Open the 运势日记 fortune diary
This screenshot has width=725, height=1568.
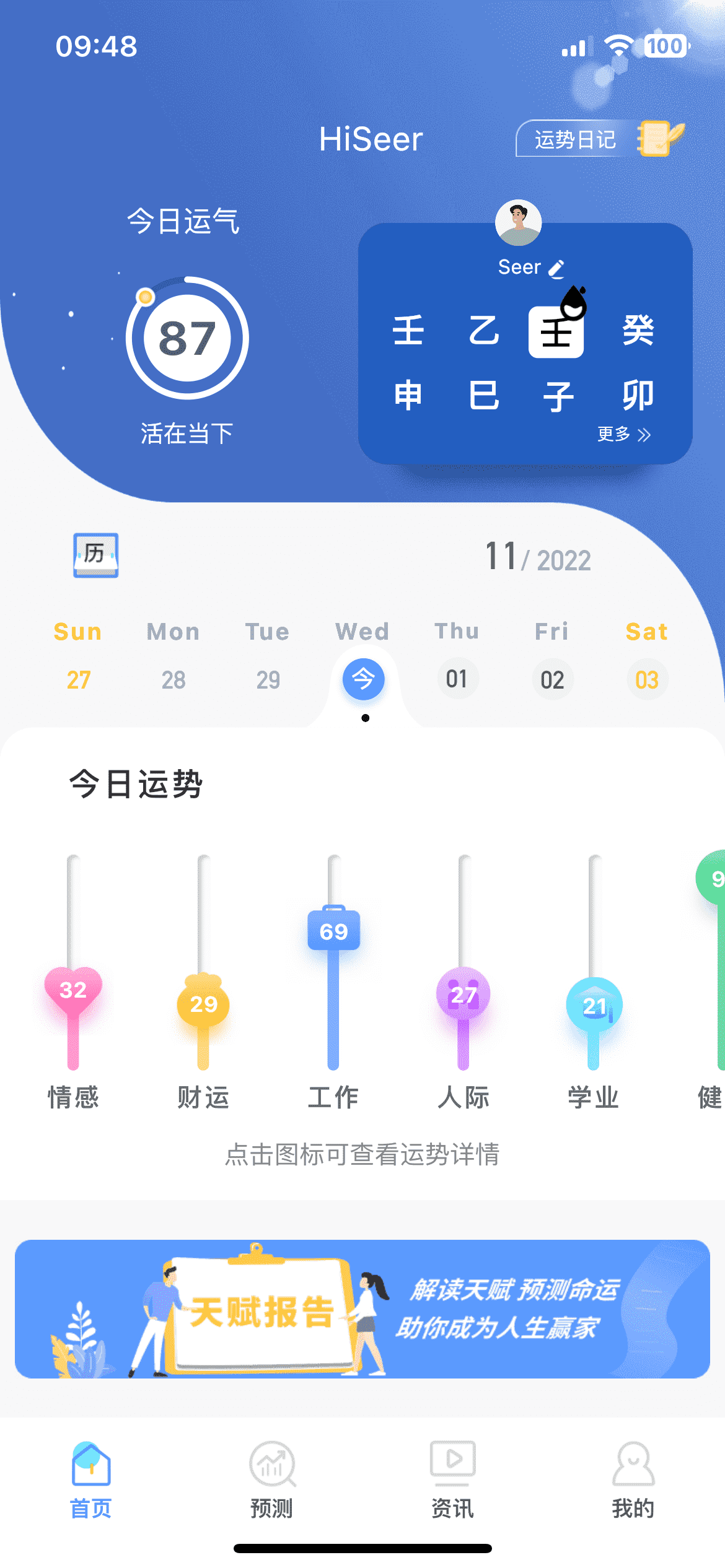point(599,139)
